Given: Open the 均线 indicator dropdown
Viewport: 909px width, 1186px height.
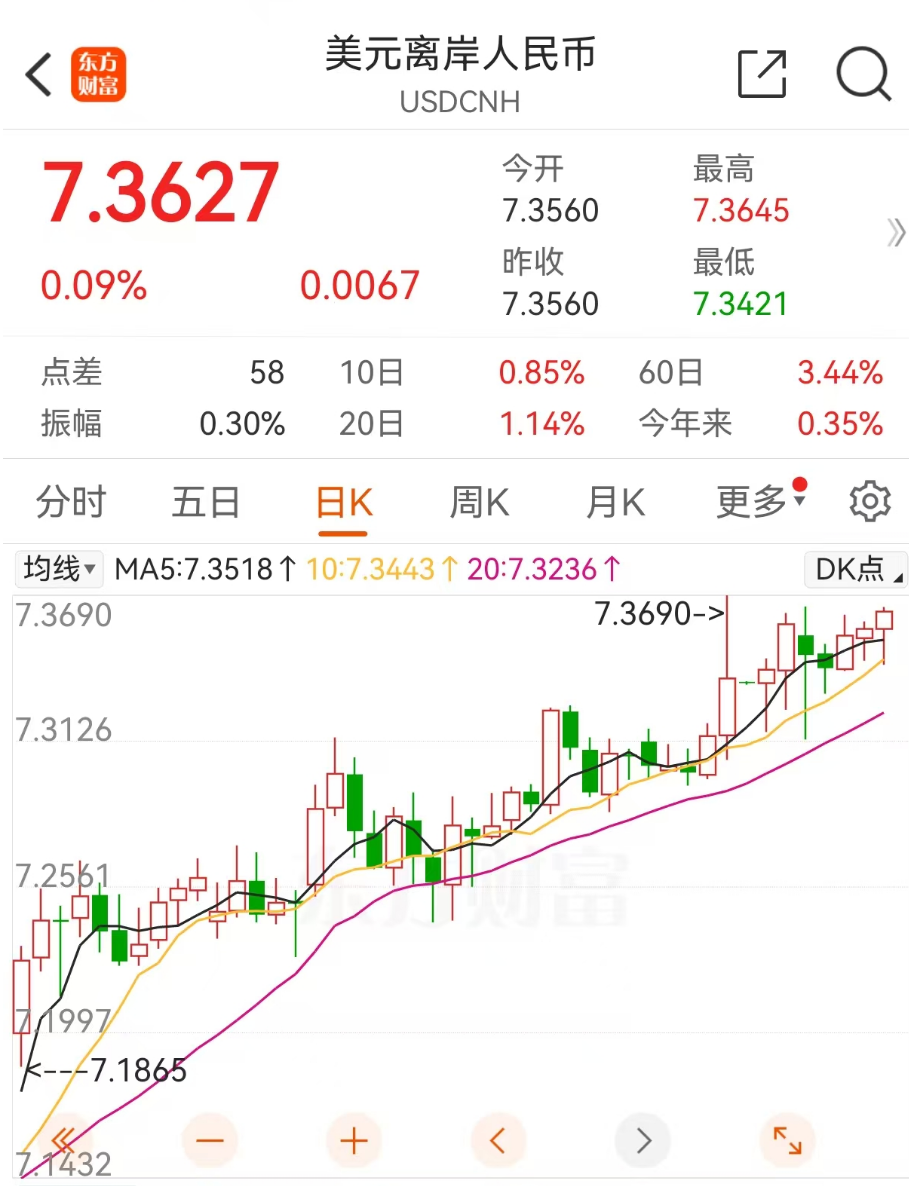Looking at the screenshot, I should (x=60, y=570).
